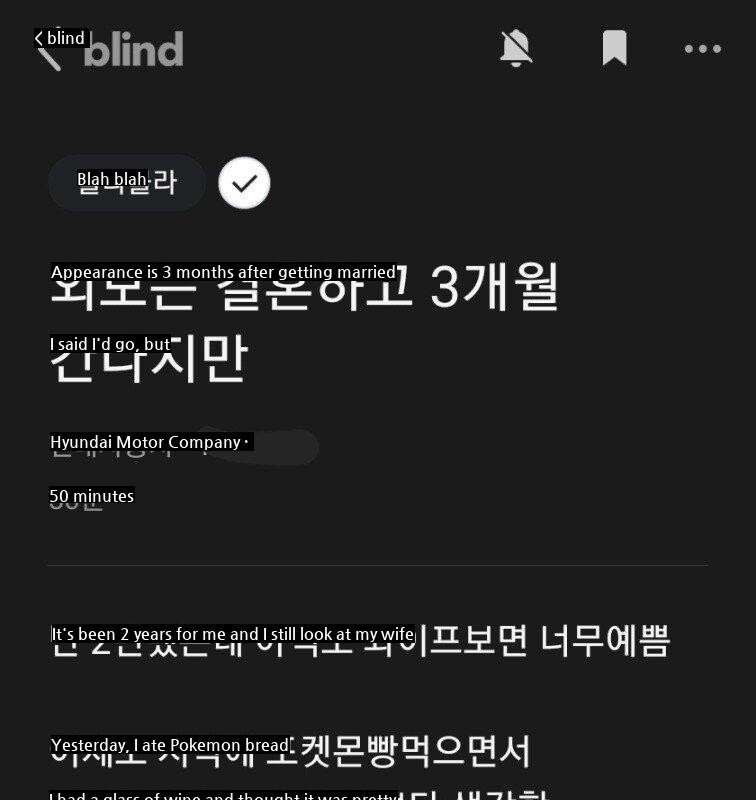Image resolution: width=756 pixels, height=800 pixels.
Task: Open the three-dot overflow menu
Action: (702, 48)
